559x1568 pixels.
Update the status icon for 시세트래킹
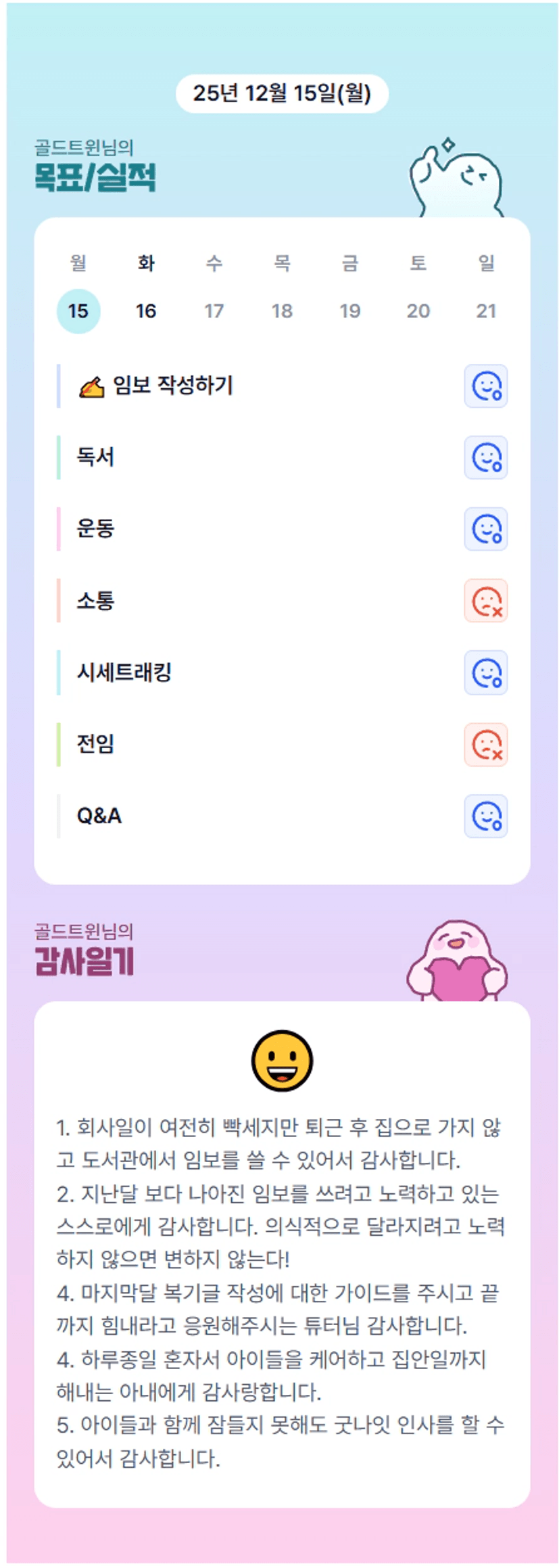(486, 672)
